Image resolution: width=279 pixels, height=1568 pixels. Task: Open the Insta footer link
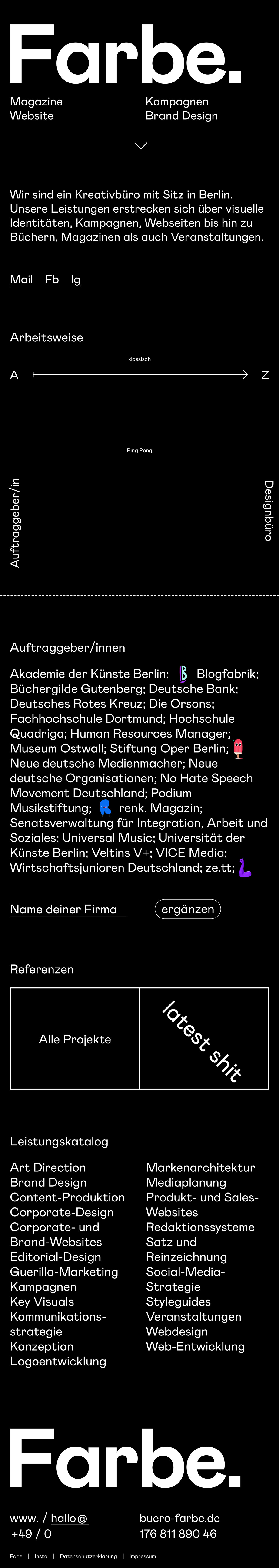(x=41, y=1556)
